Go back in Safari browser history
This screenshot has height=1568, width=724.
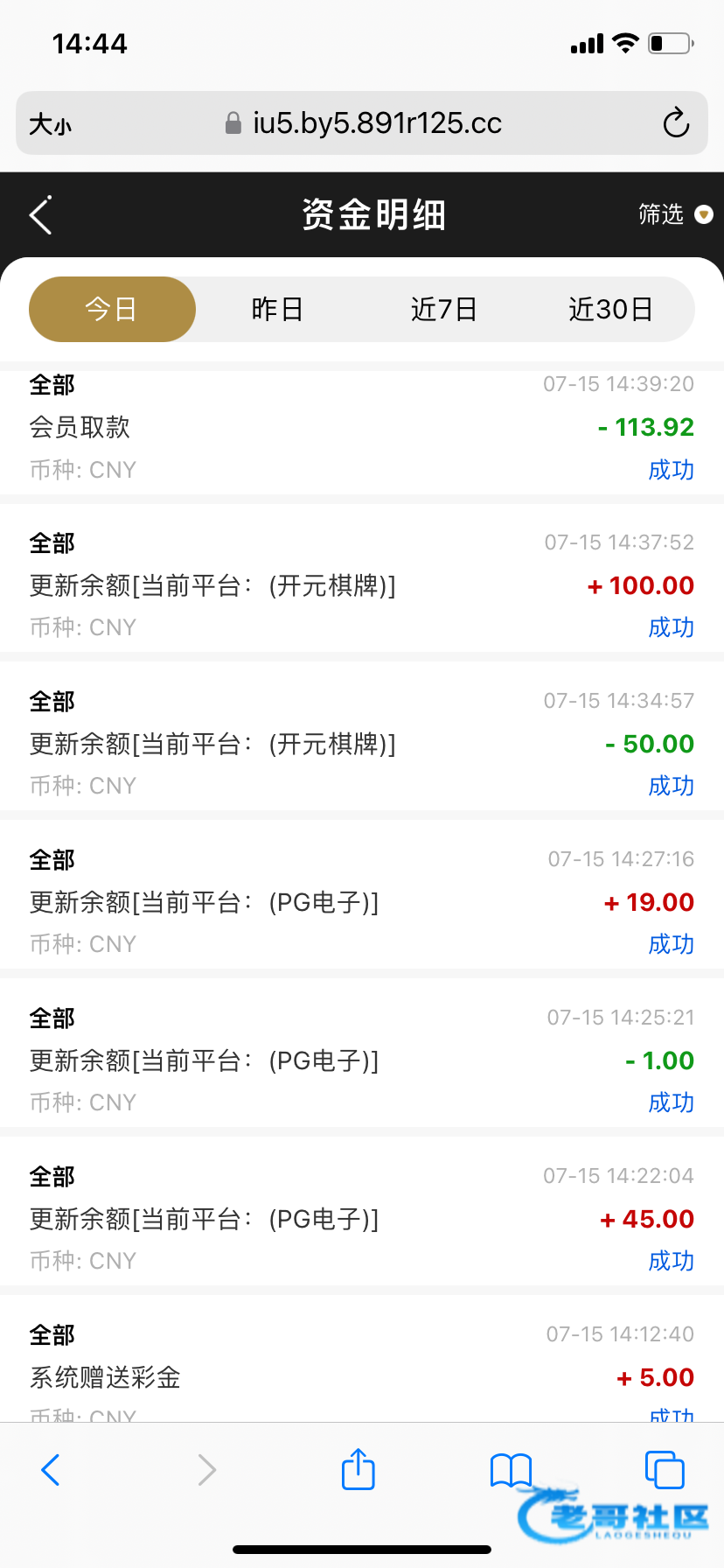click(51, 1469)
